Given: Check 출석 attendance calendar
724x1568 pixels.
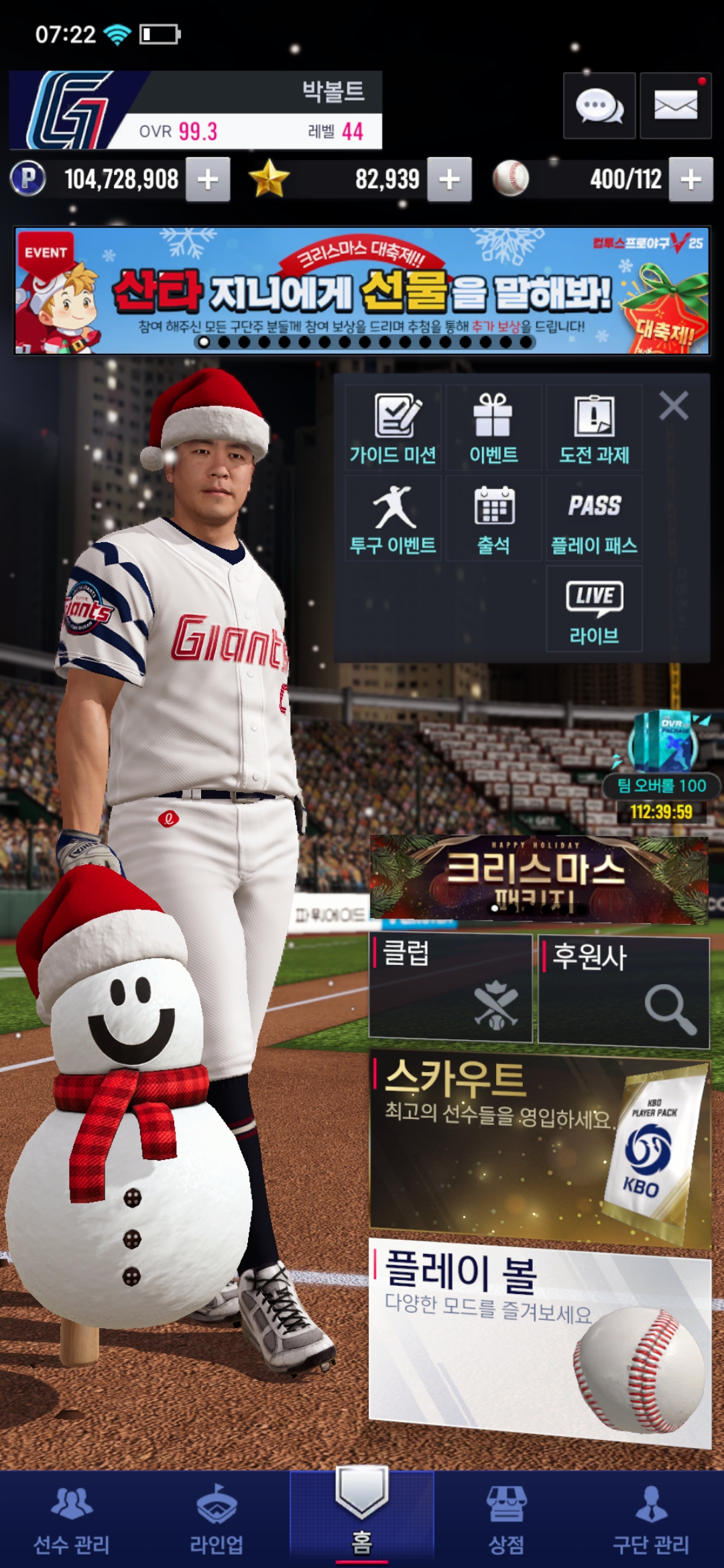Looking at the screenshot, I should (x=493, y=519).
